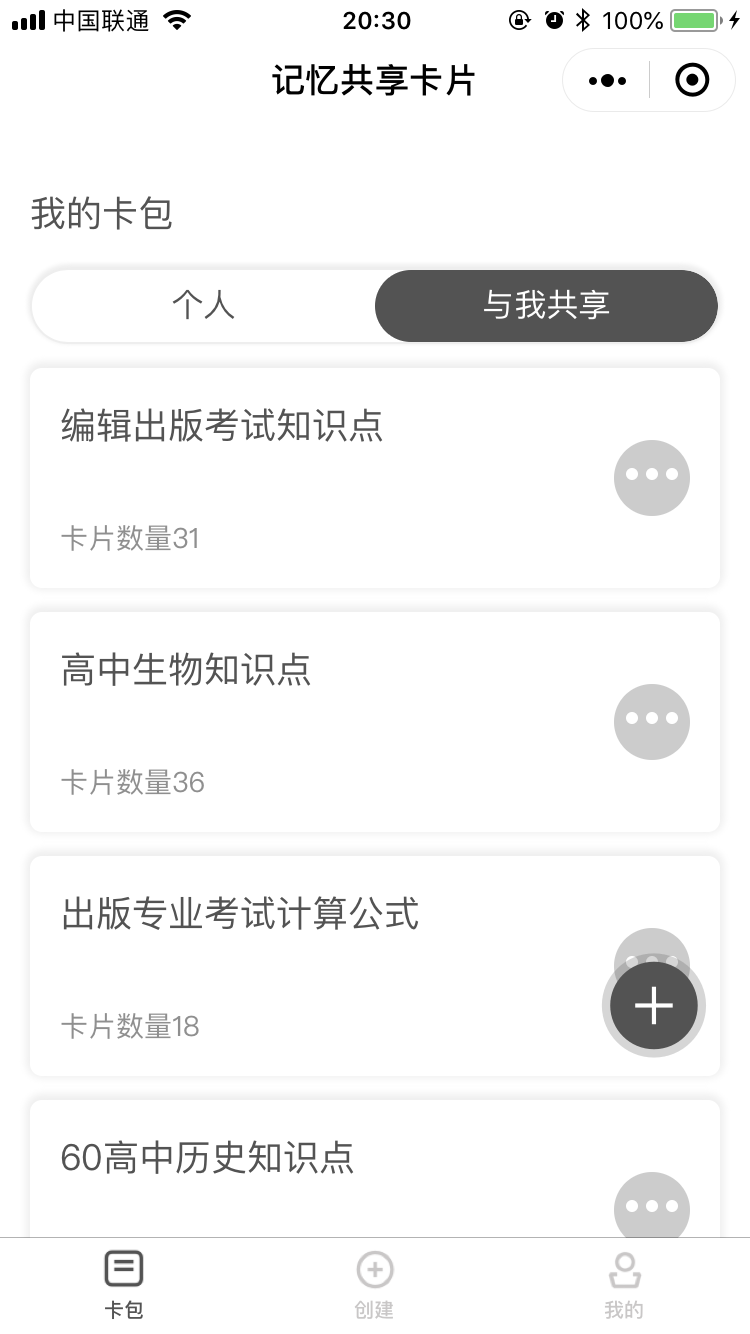Select the 与我共享 tab

pos(546,306)
